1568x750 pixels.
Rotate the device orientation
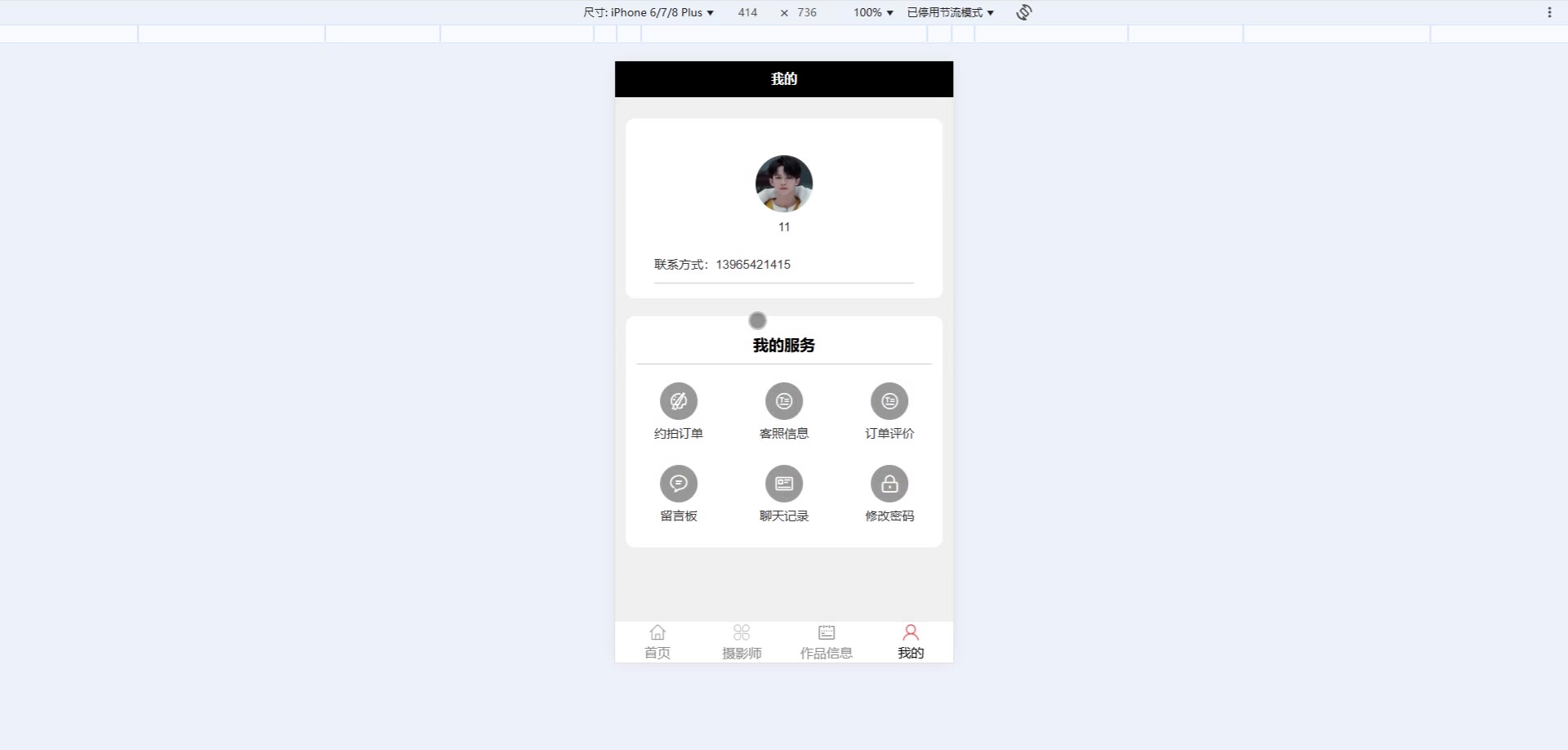[1024, 12]
